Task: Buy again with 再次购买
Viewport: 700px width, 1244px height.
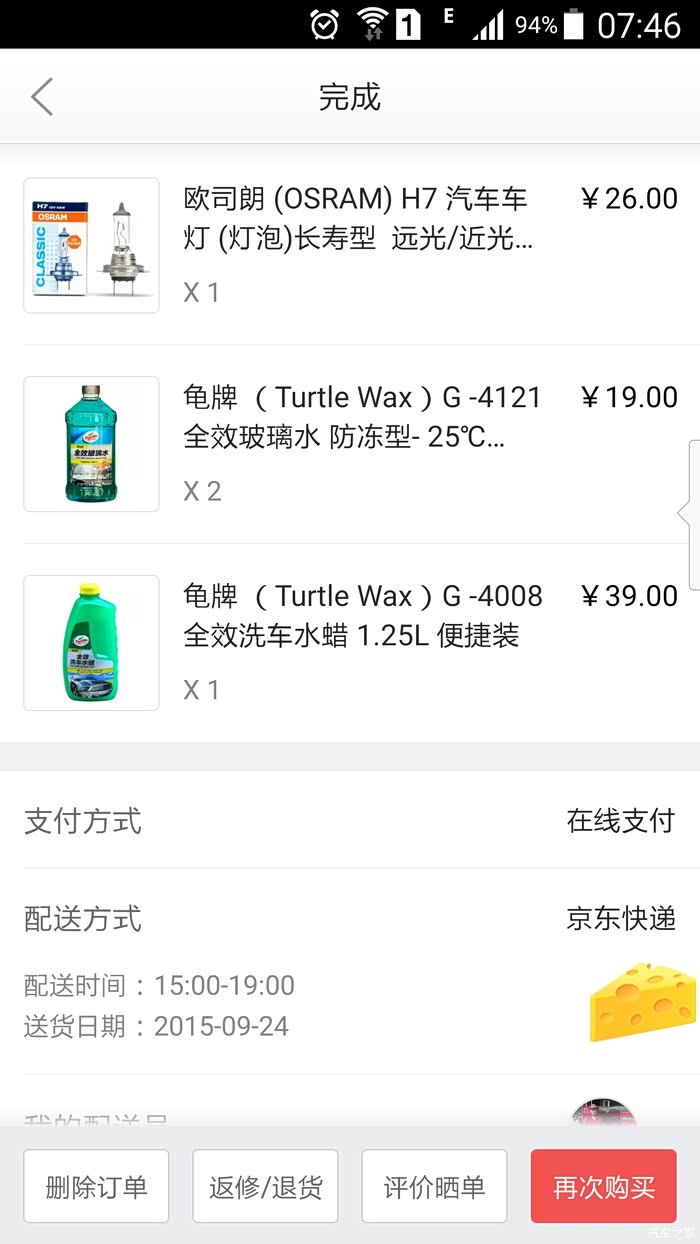Action: (x=603, y=1187)
